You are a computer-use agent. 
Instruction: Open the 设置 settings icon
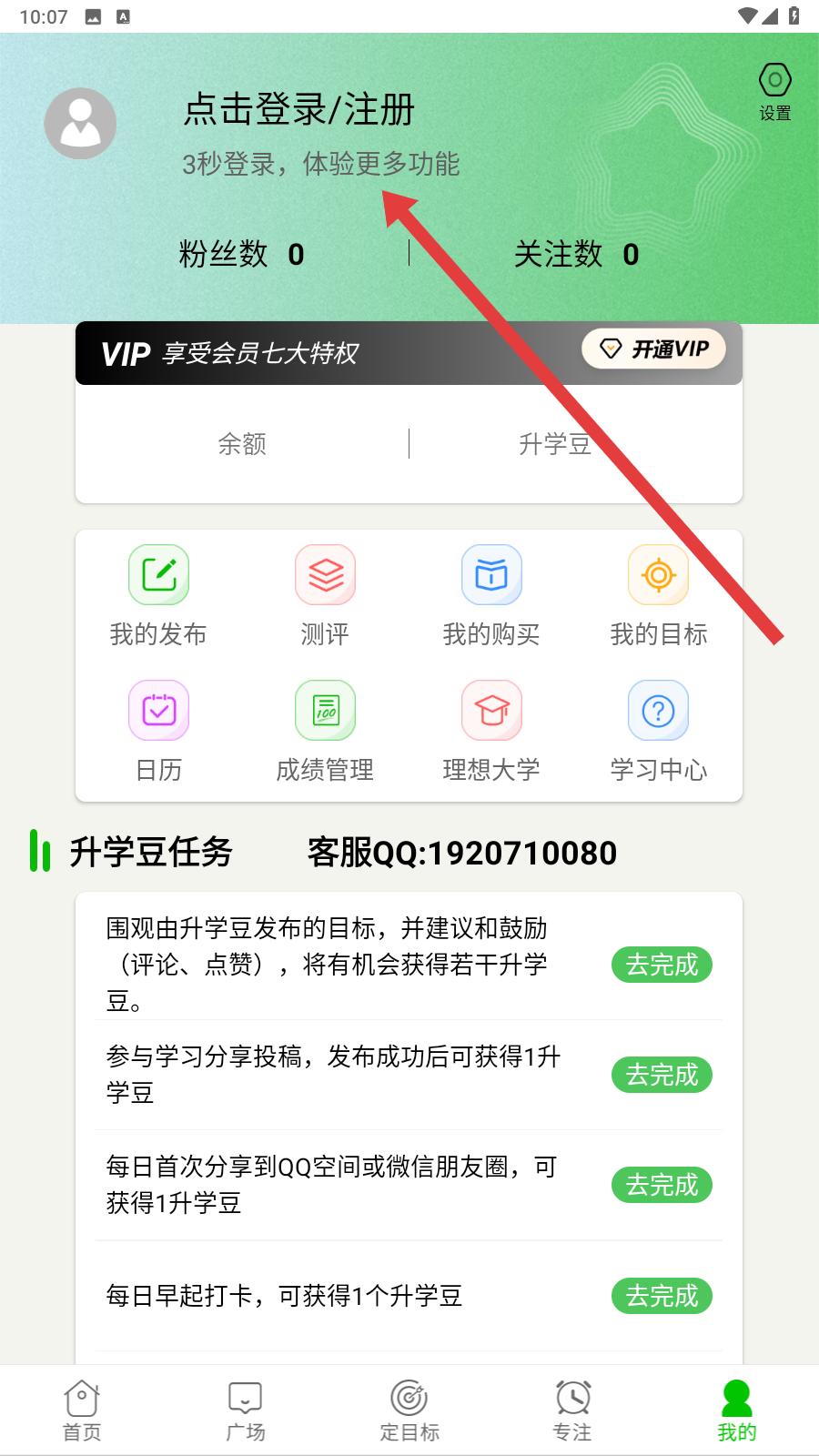pyautogui.click(x=774, y=91)
